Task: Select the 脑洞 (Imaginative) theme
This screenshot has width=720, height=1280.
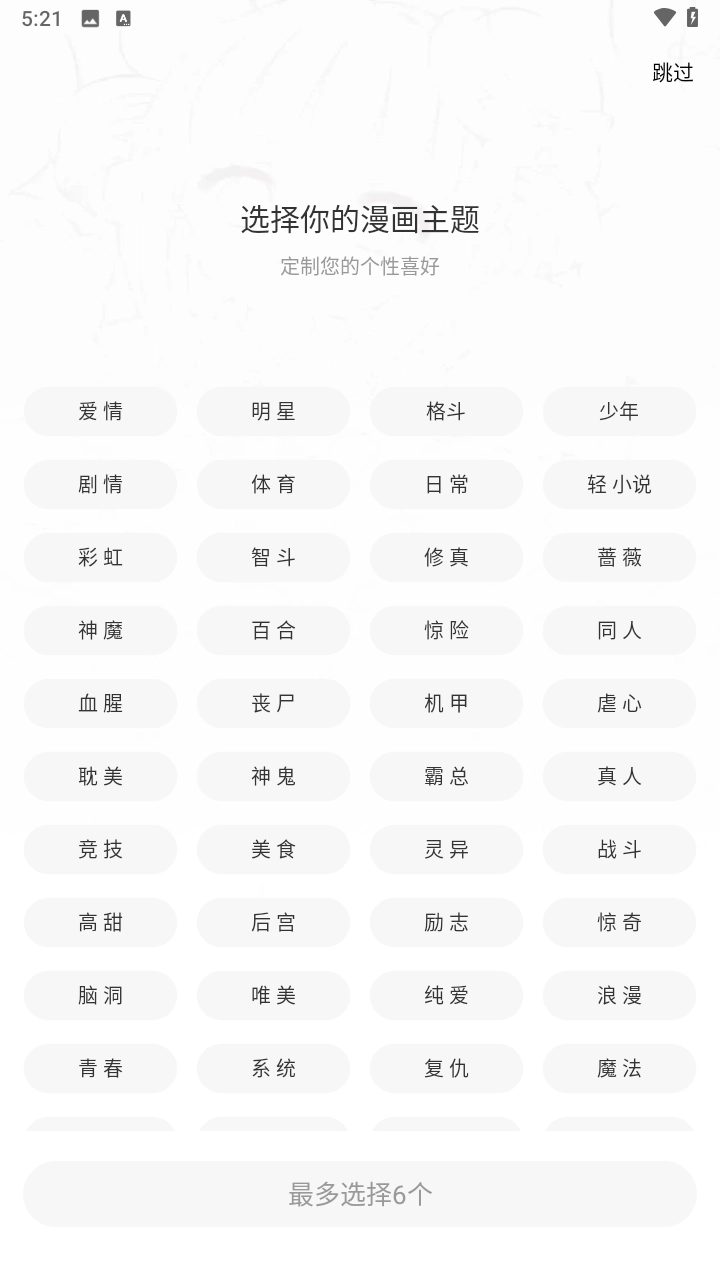Action: pos(100,995)
